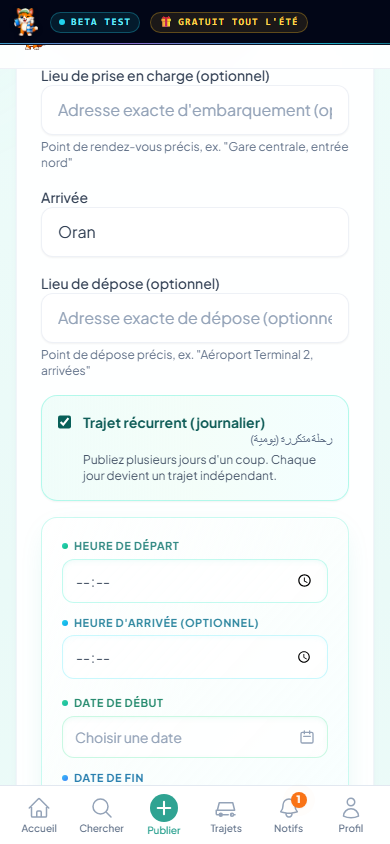
Task: Tap the drop-off address field (Lieu de dépose)
Action: [195, 318]
